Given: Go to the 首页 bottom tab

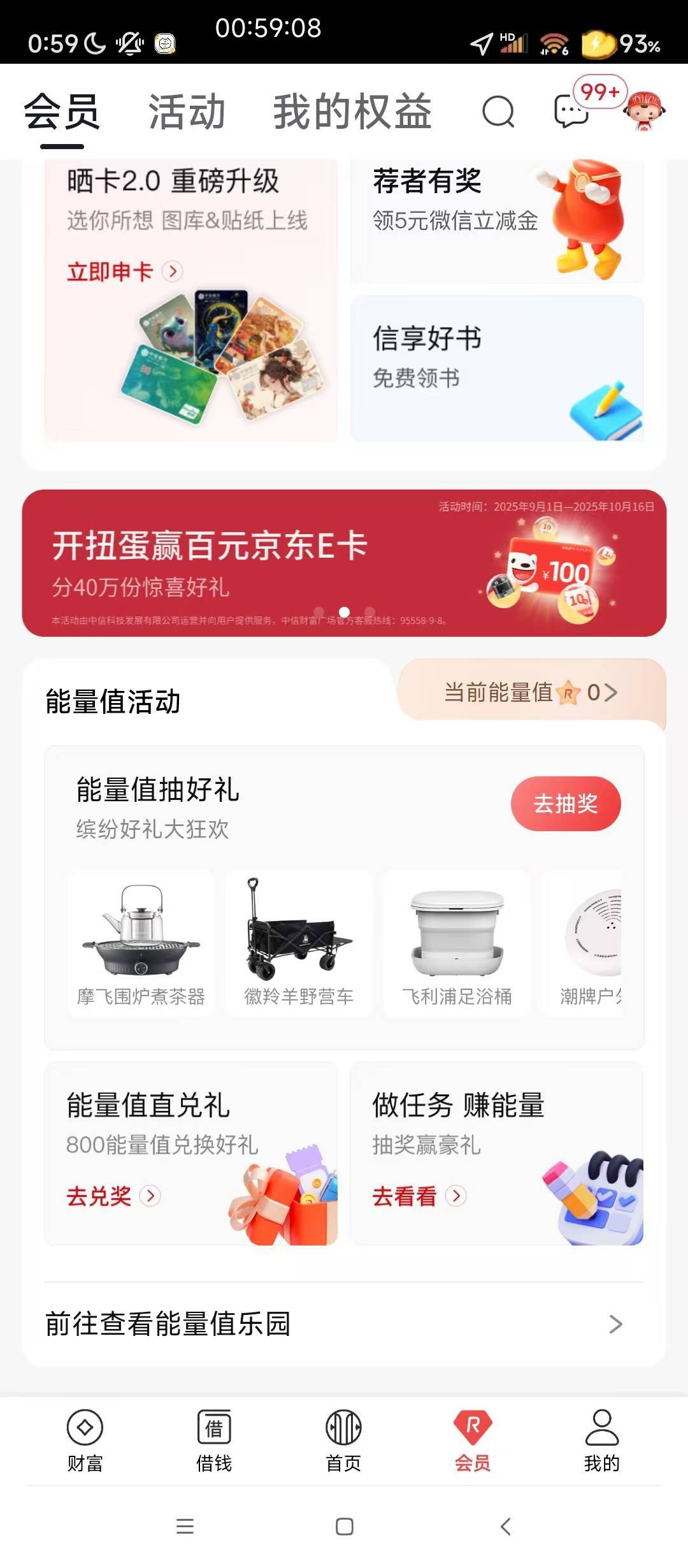Looking at the screenshot, I should [344, 1441].
